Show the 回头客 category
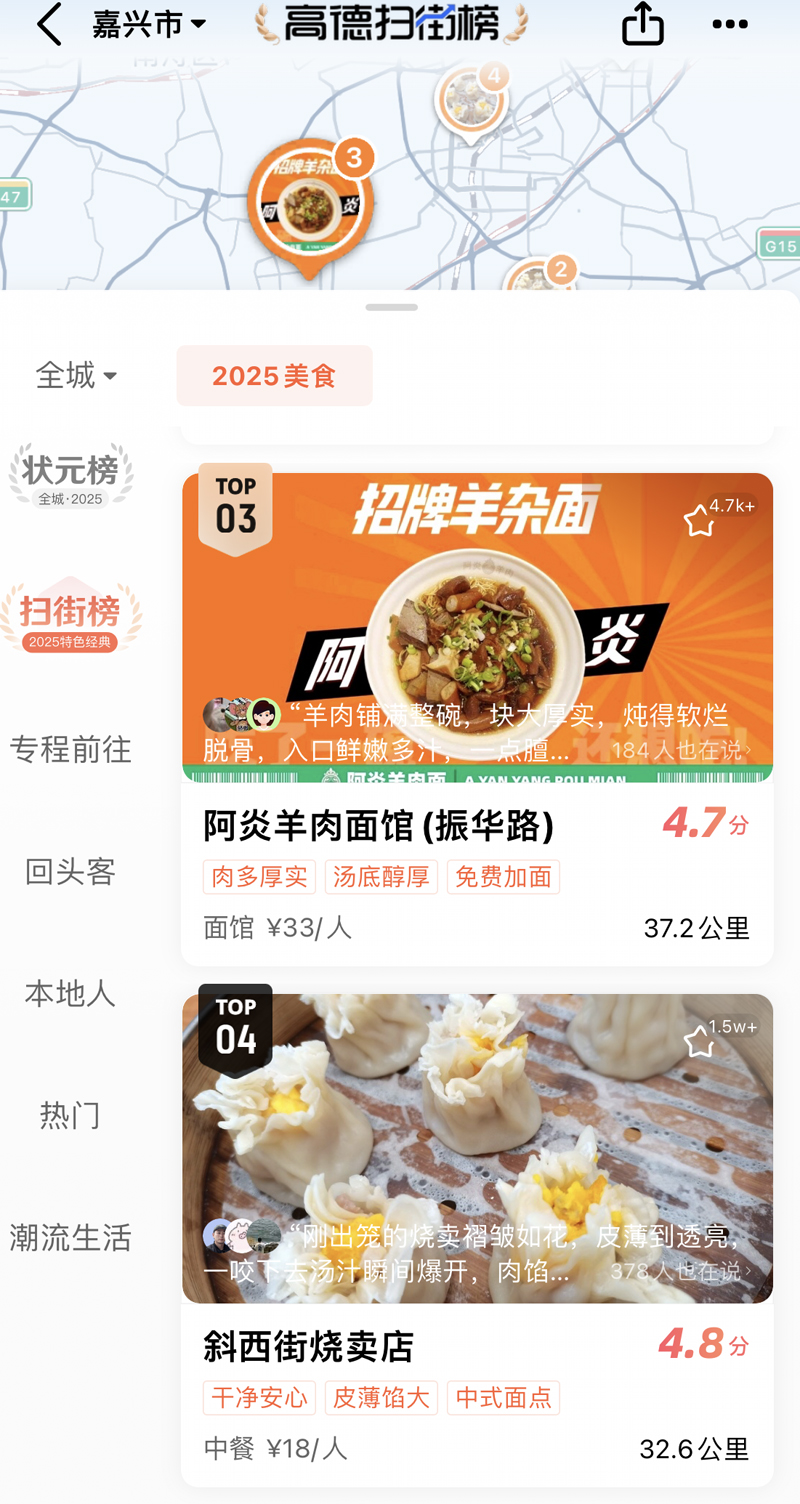The width and height of the screenshot is (800, 1504). click(70, 872)
